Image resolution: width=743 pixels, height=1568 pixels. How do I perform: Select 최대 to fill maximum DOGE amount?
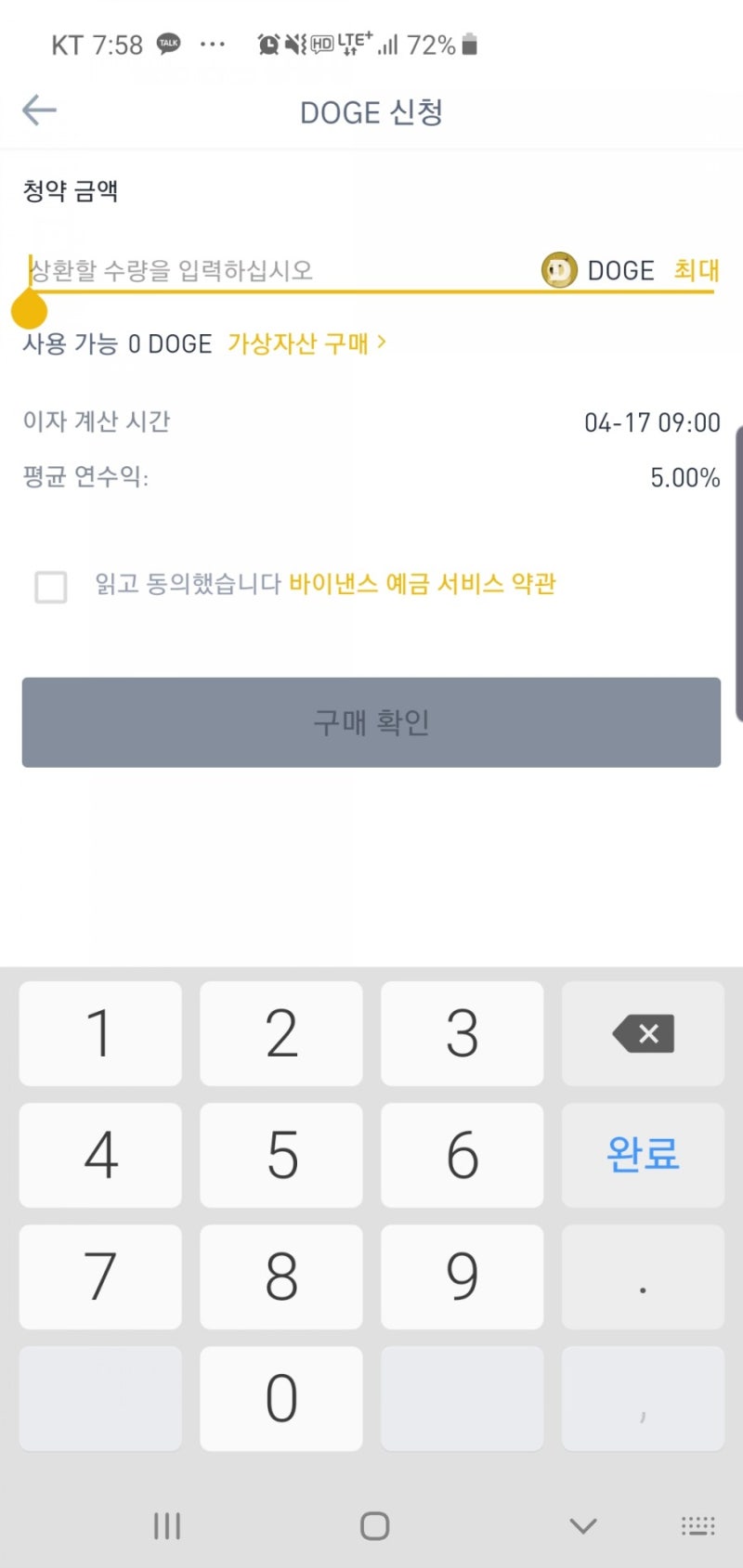697,270
